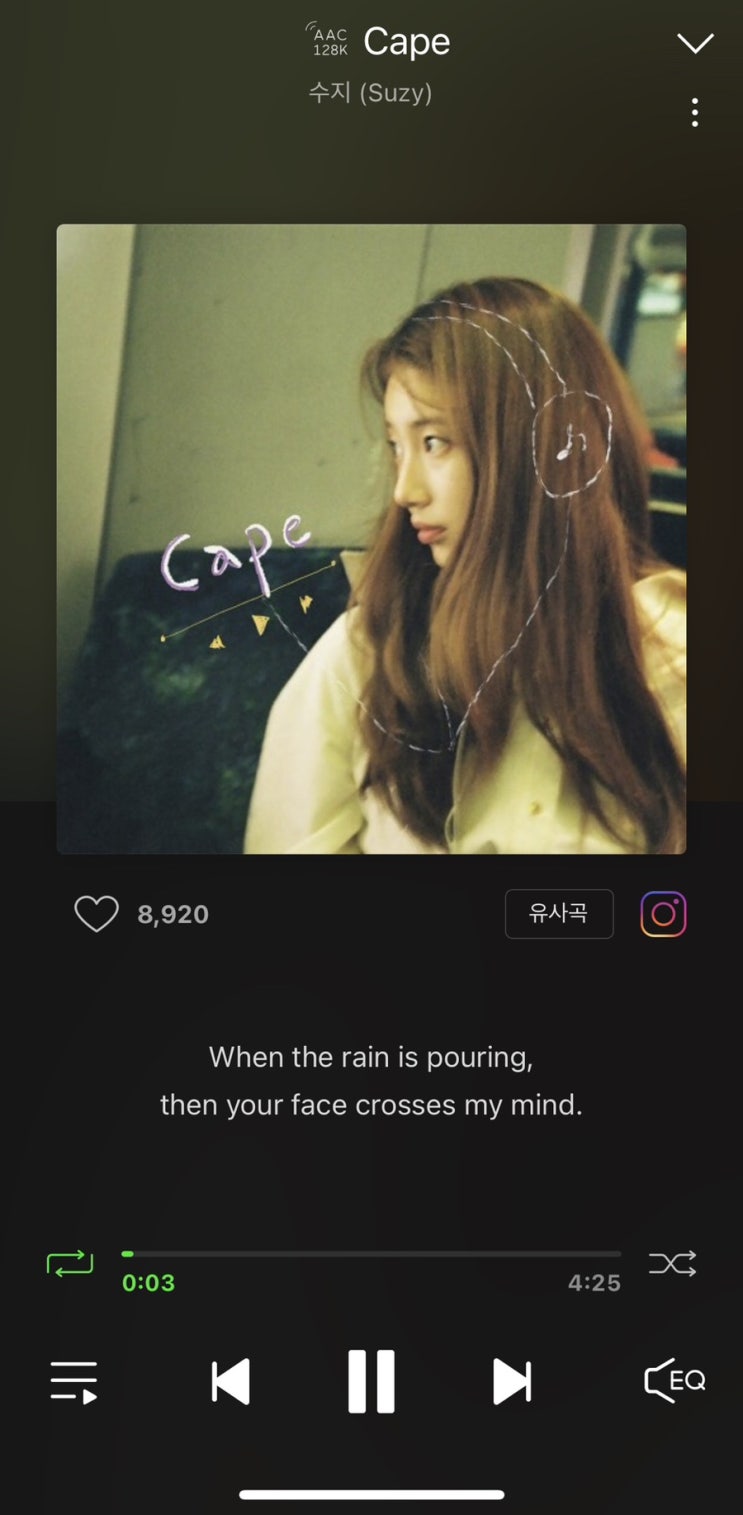Toggle the repeat mode
The height and width of the screenshot is (1515, 743).
pyautogui.click(x=70, y=1264)
